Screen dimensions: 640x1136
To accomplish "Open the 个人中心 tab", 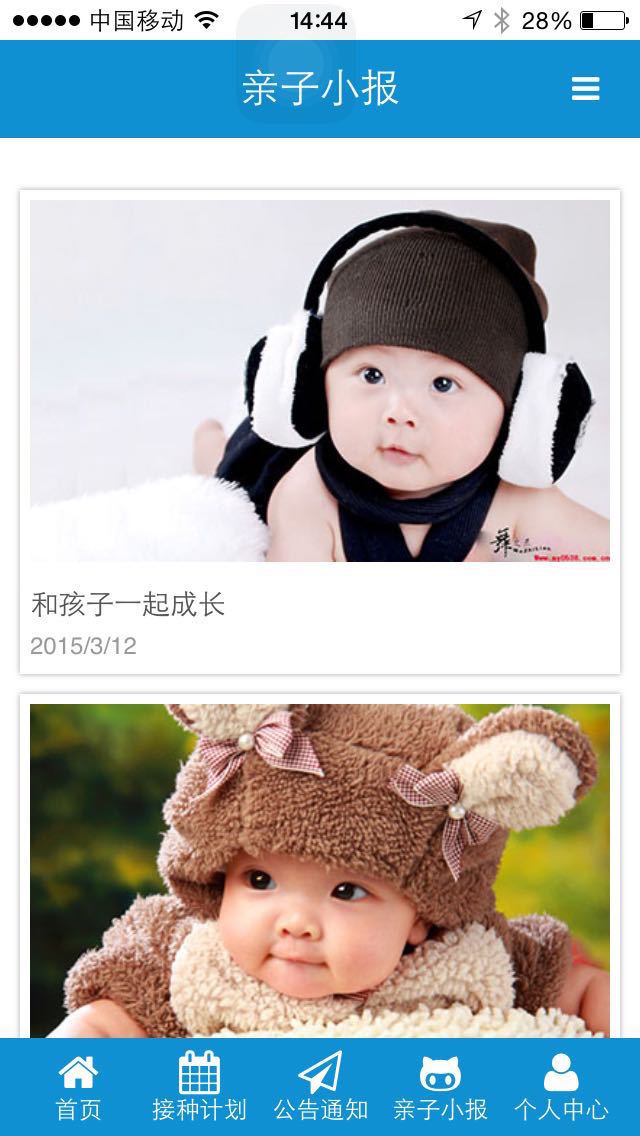I will pos(561,1087).
